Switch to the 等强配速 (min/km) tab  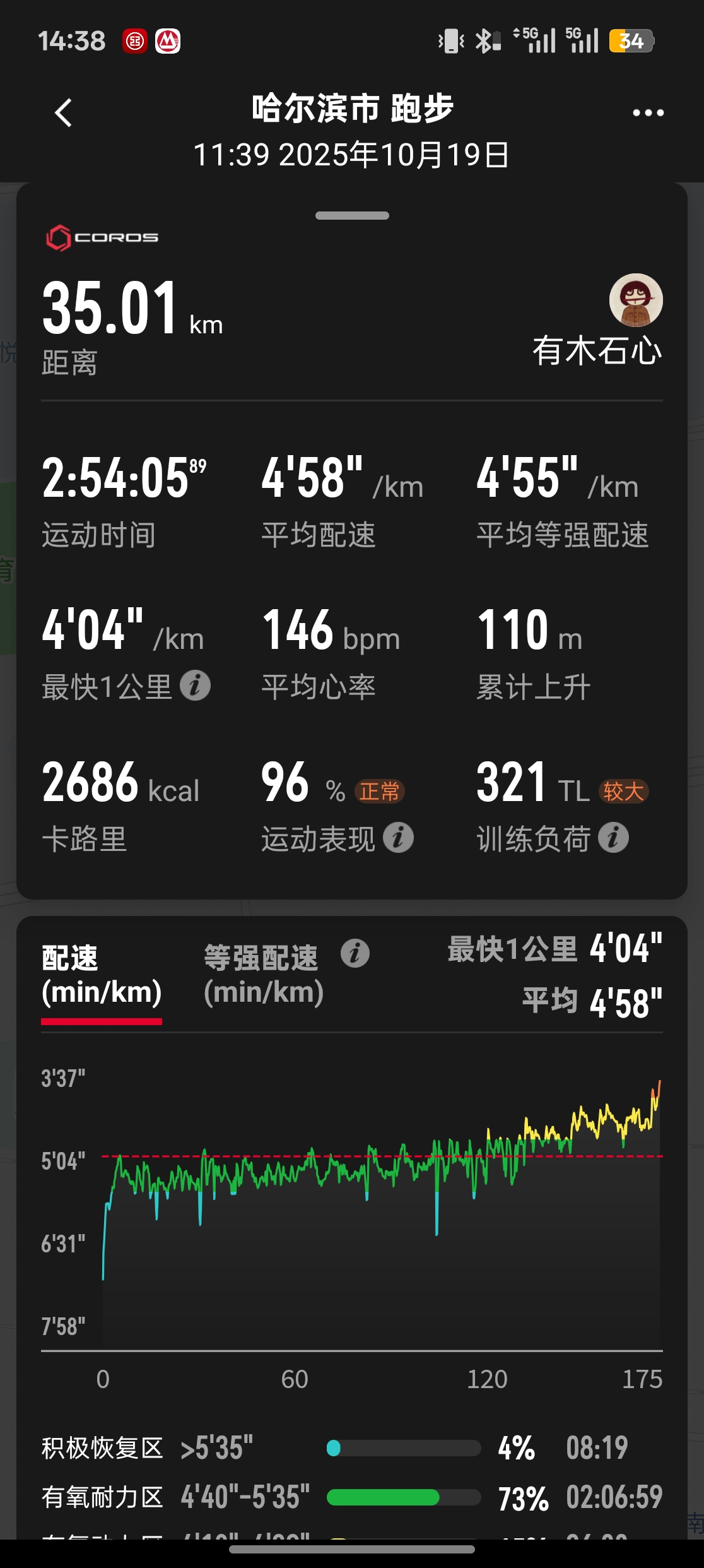[263, 975]
